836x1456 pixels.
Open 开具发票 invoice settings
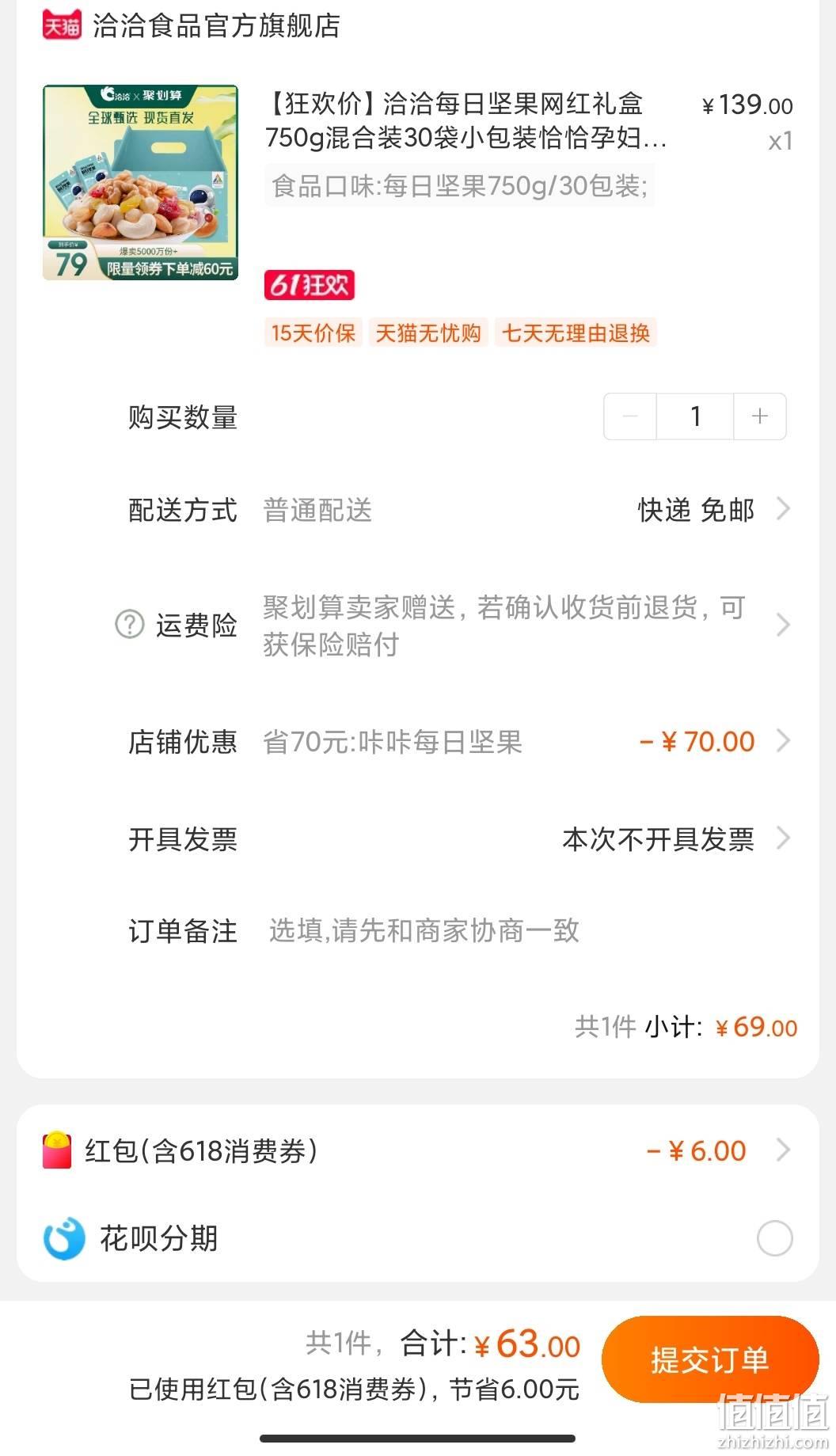(x=418, y=839)
